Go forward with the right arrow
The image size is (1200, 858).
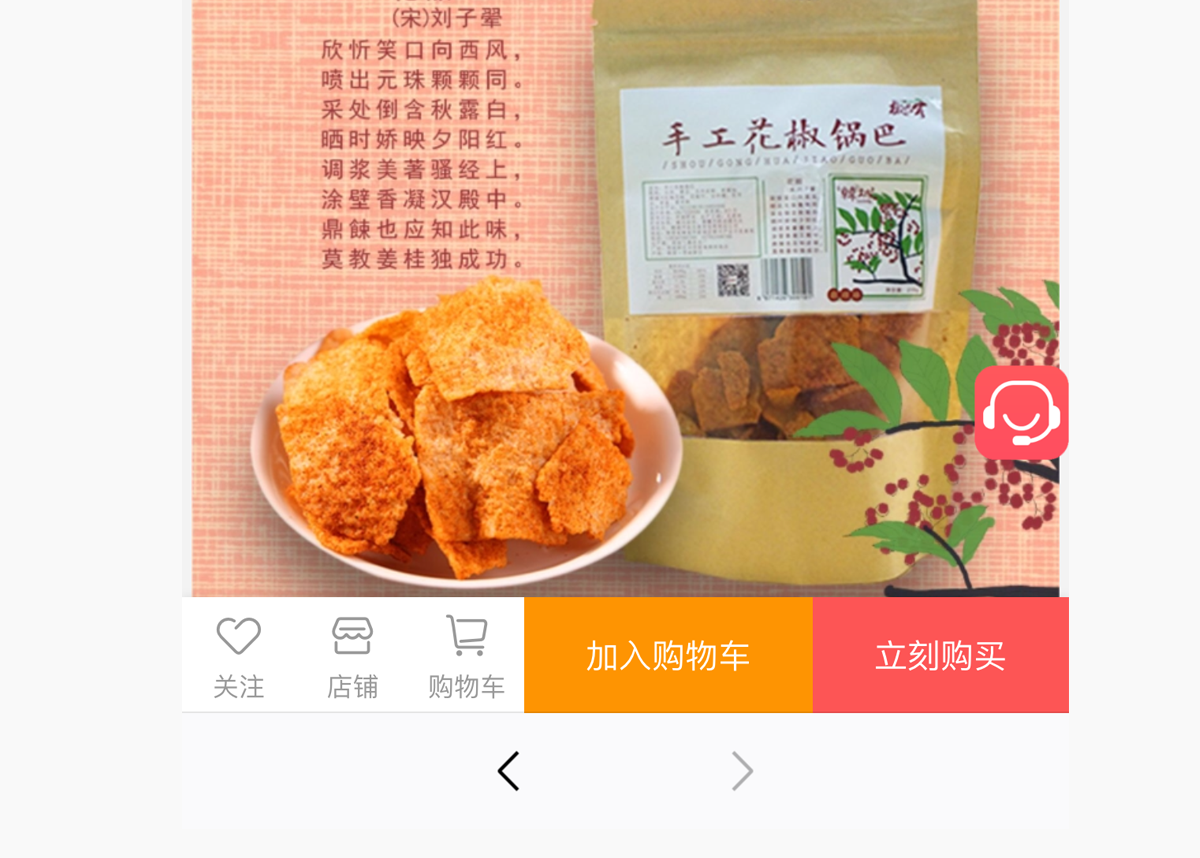pyautogui.click(x=741, y=771)
